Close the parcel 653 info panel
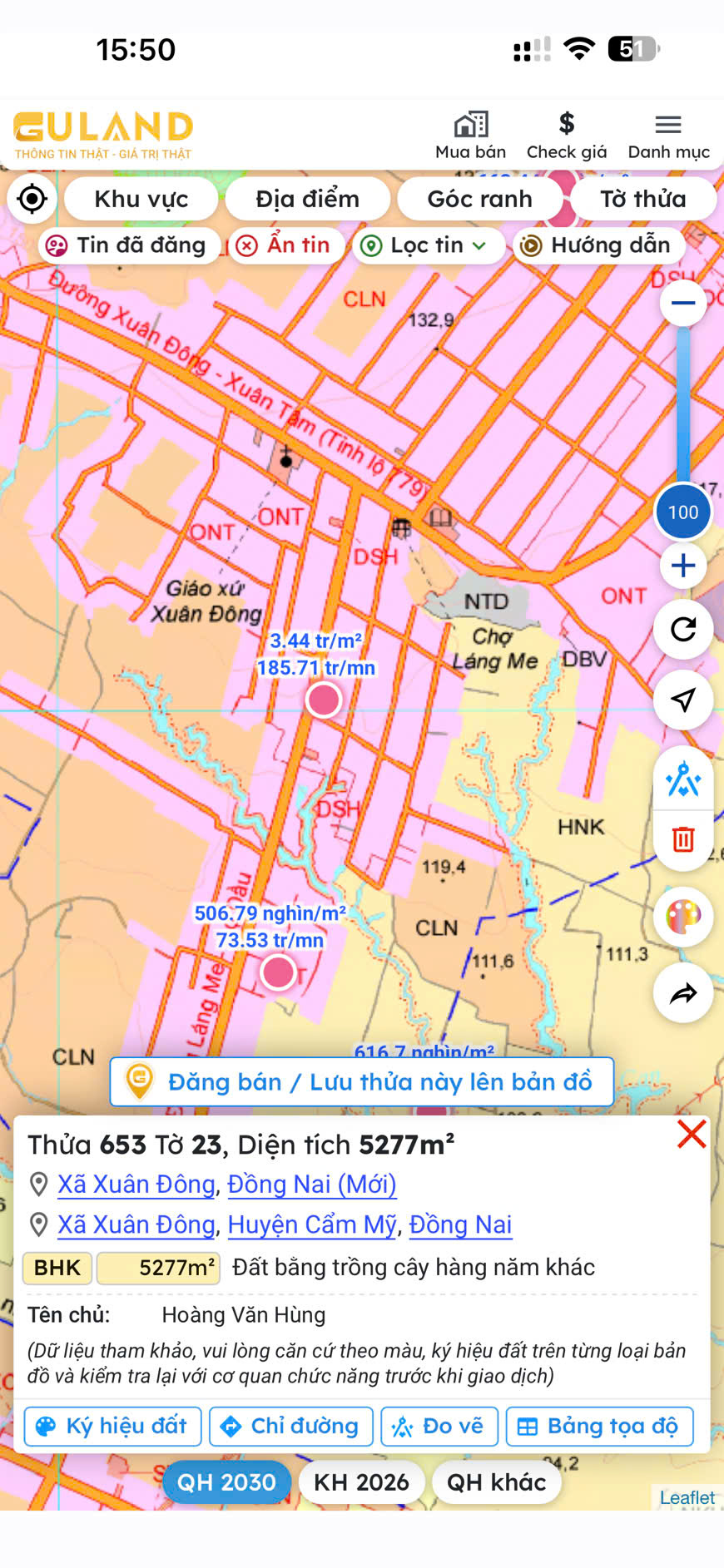724x1568 pixels. pos(692,1134)
